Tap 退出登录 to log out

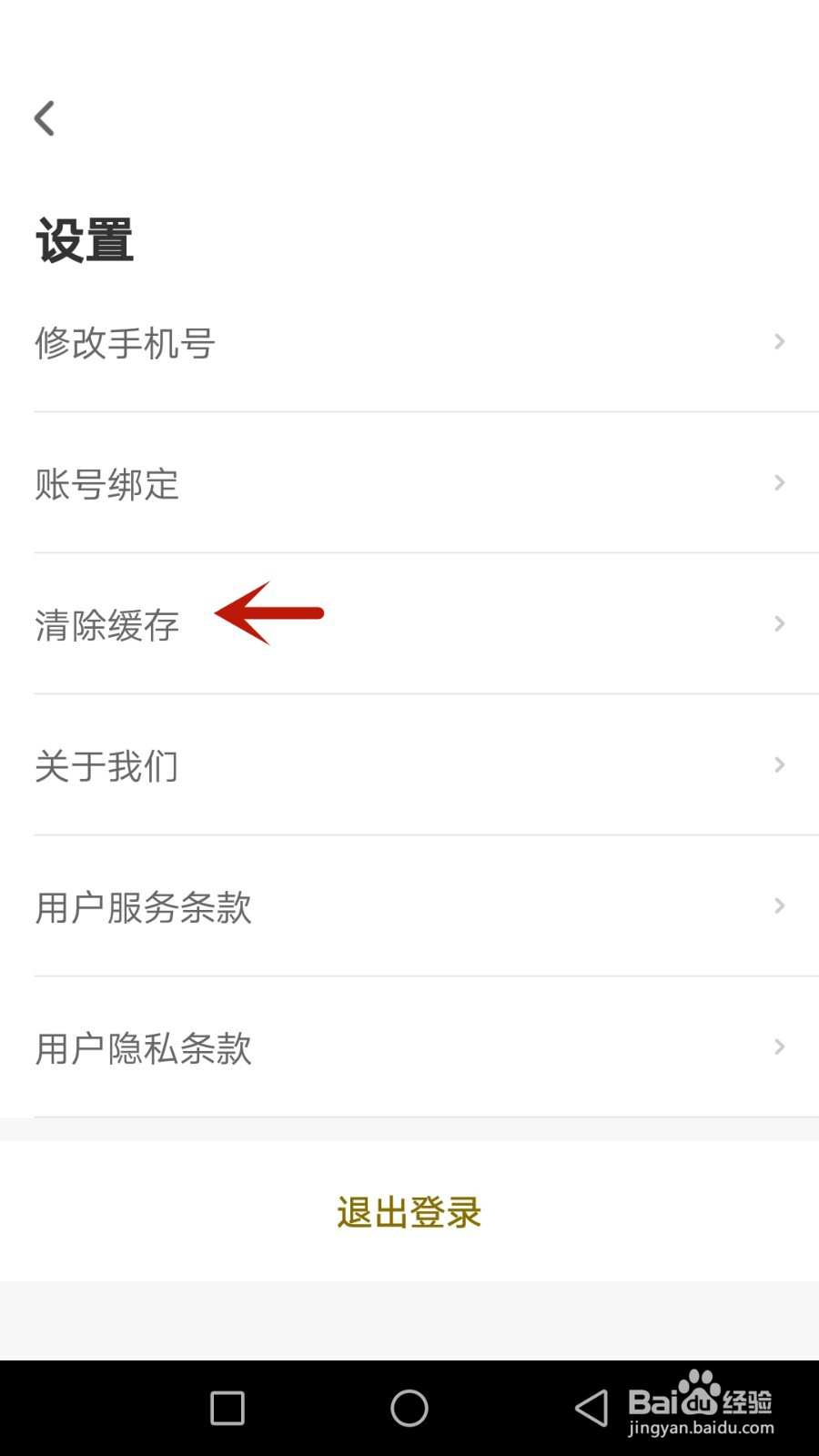point(409,1213)
